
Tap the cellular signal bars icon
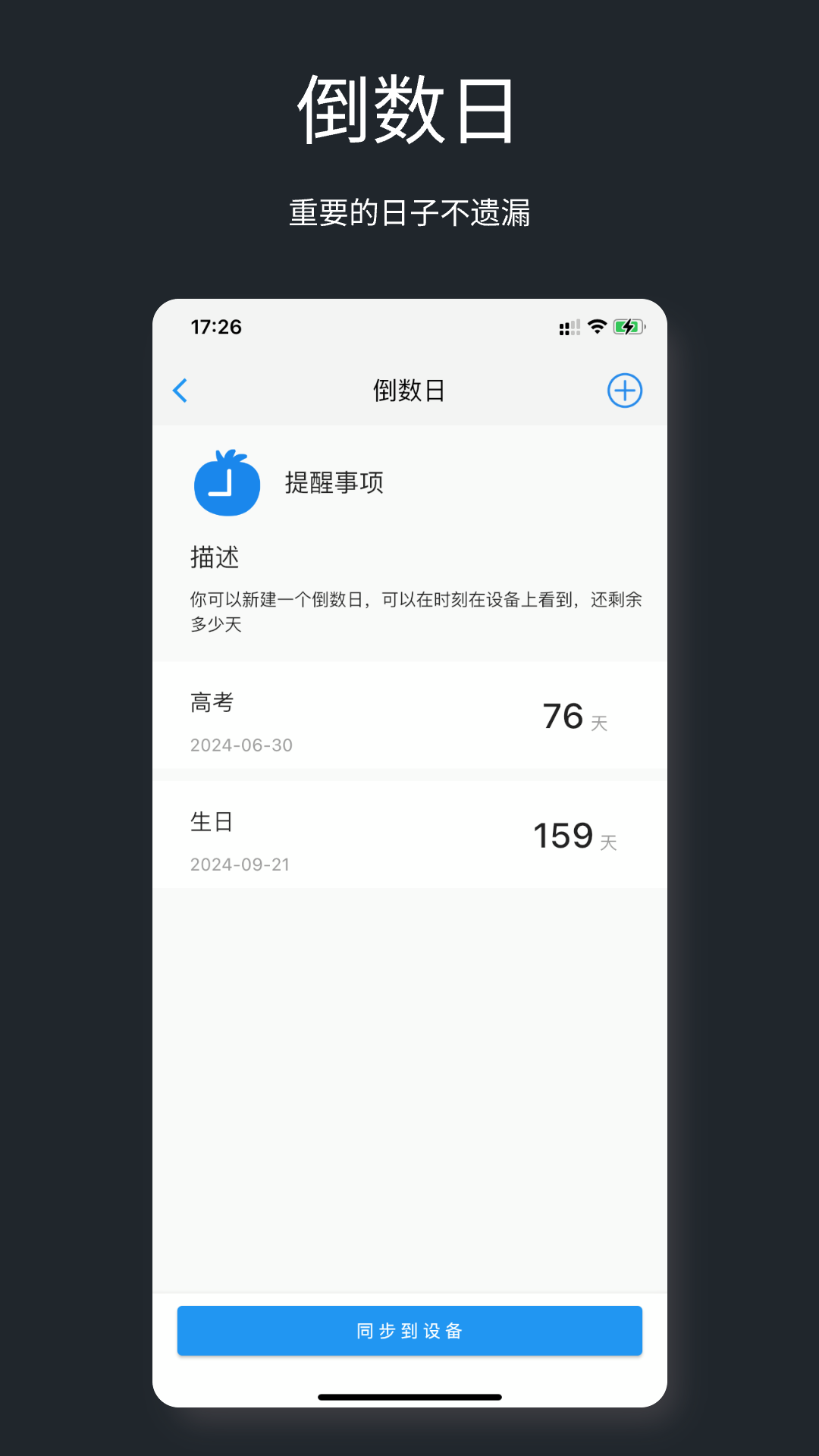[x=570, y=327]
